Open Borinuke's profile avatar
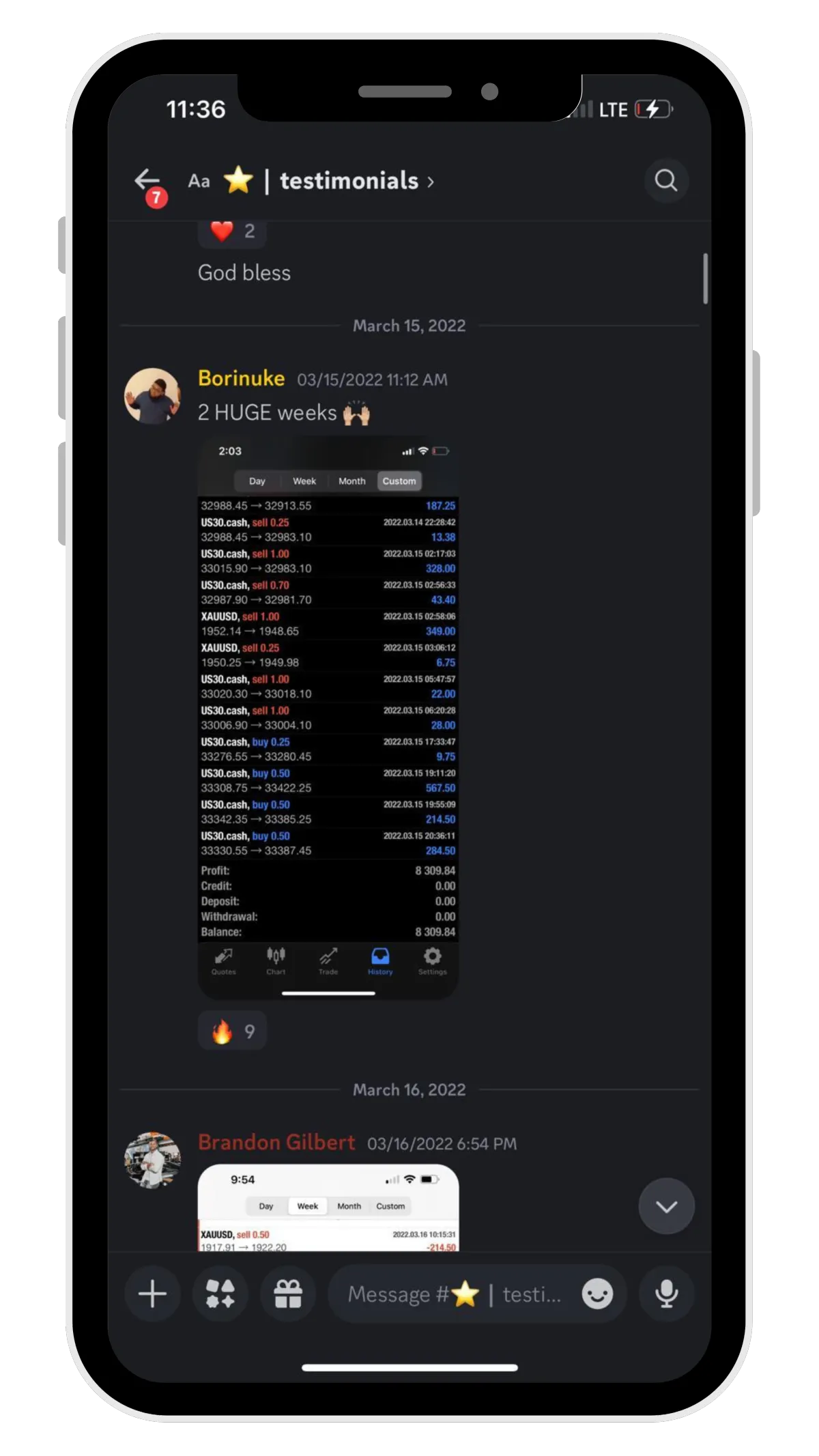Image resolution: width=819 pixels, height=1456 pixels. pos(153,396)
